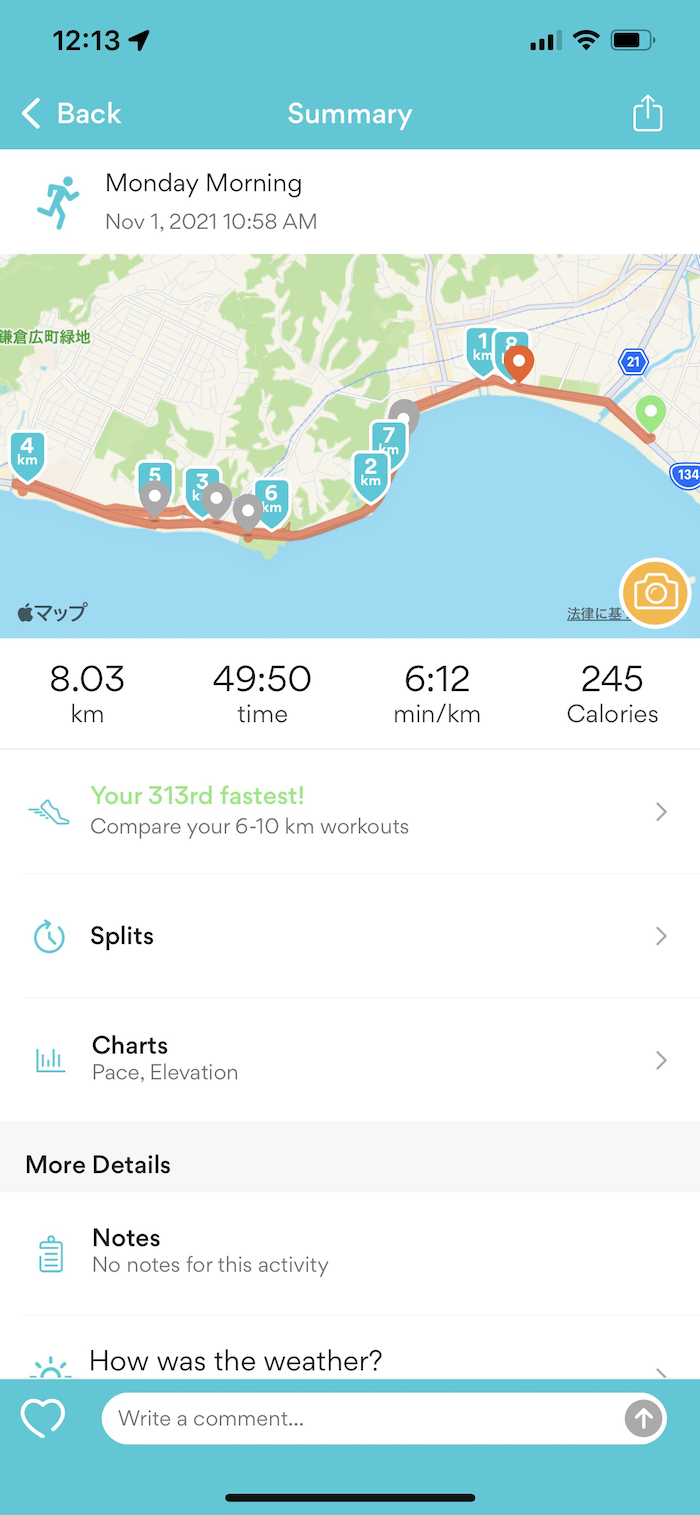The image size is (700, 1515).
Task: Open Notes for this activity
Action: pyautogui.click(x=350, y=1251)
